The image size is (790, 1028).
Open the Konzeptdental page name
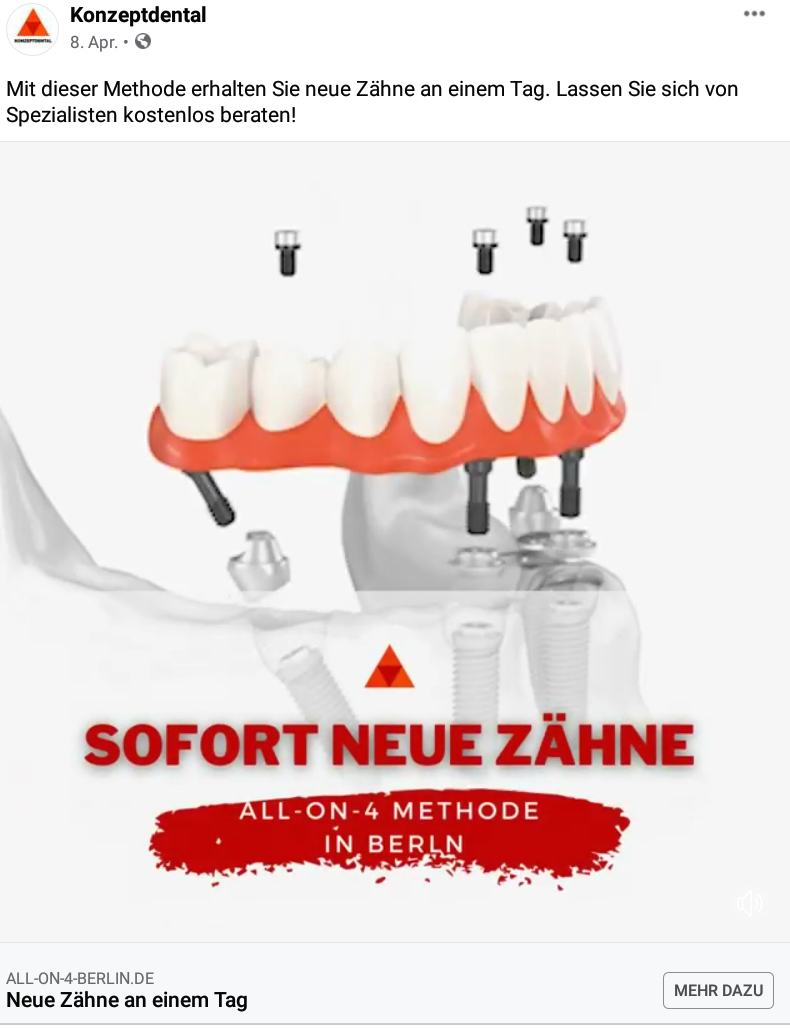pos(138,15)
